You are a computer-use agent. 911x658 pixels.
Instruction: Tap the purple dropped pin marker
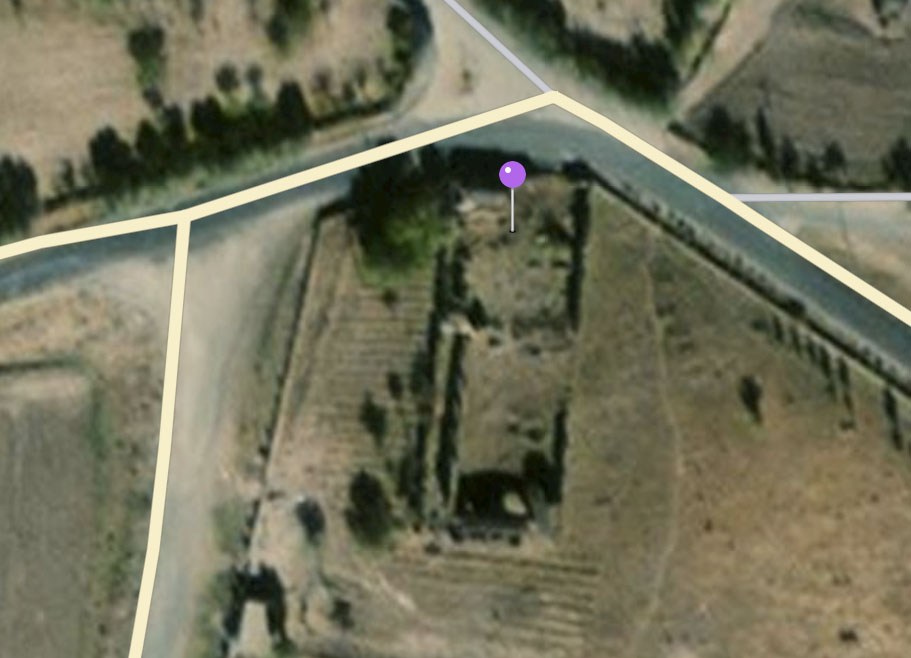click(x=512, y=176)
